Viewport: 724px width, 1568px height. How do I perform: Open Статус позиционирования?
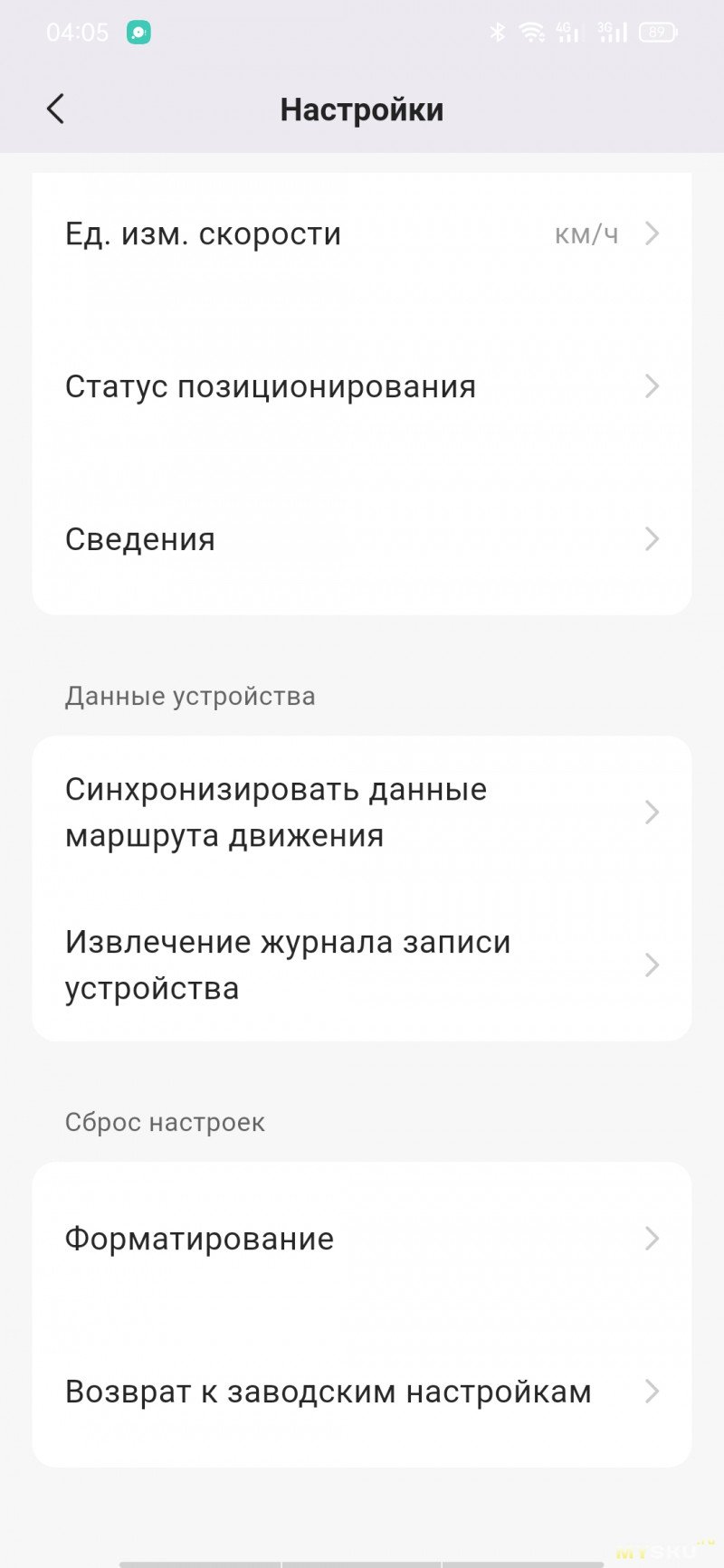[x=362, y=387]
